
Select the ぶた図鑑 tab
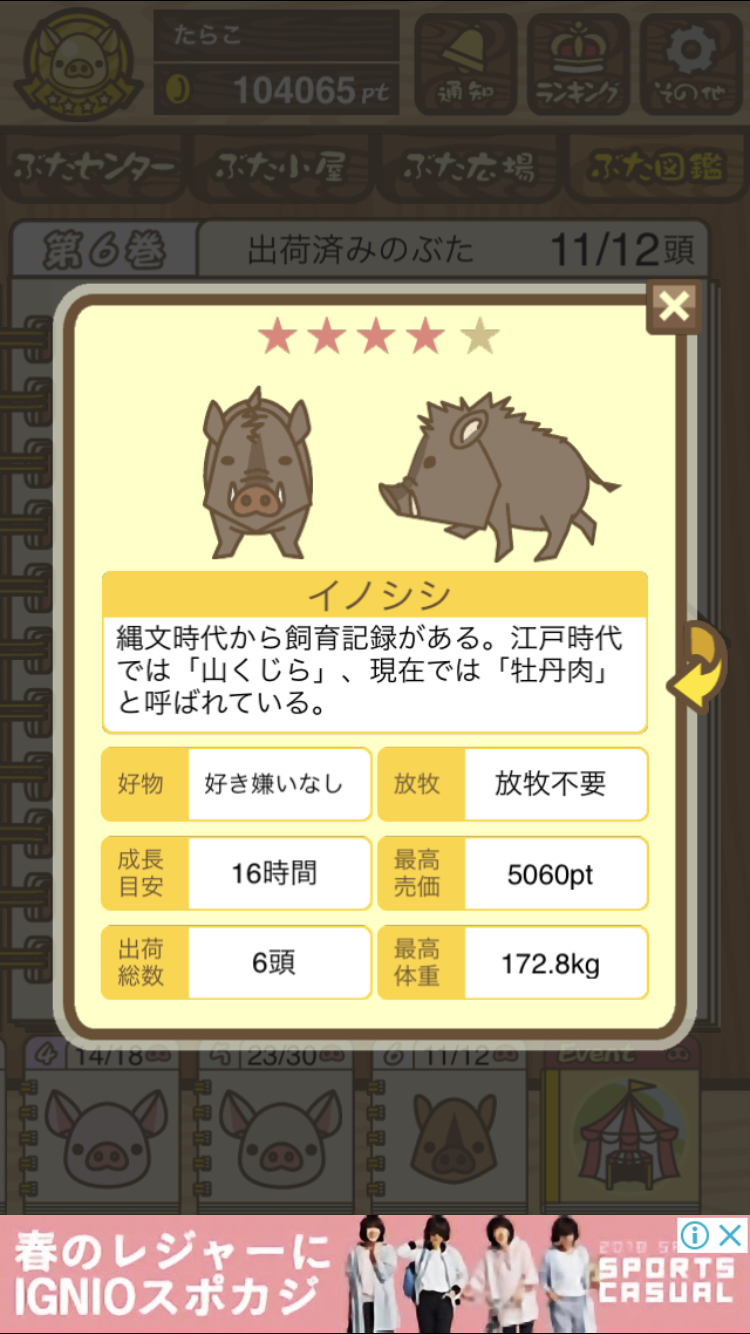pyautogui.click(x=656, y=169)
